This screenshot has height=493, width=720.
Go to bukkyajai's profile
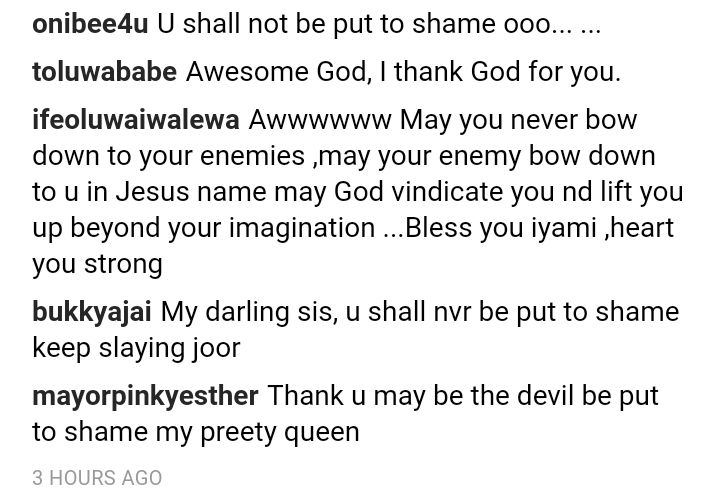click(91, 312)
